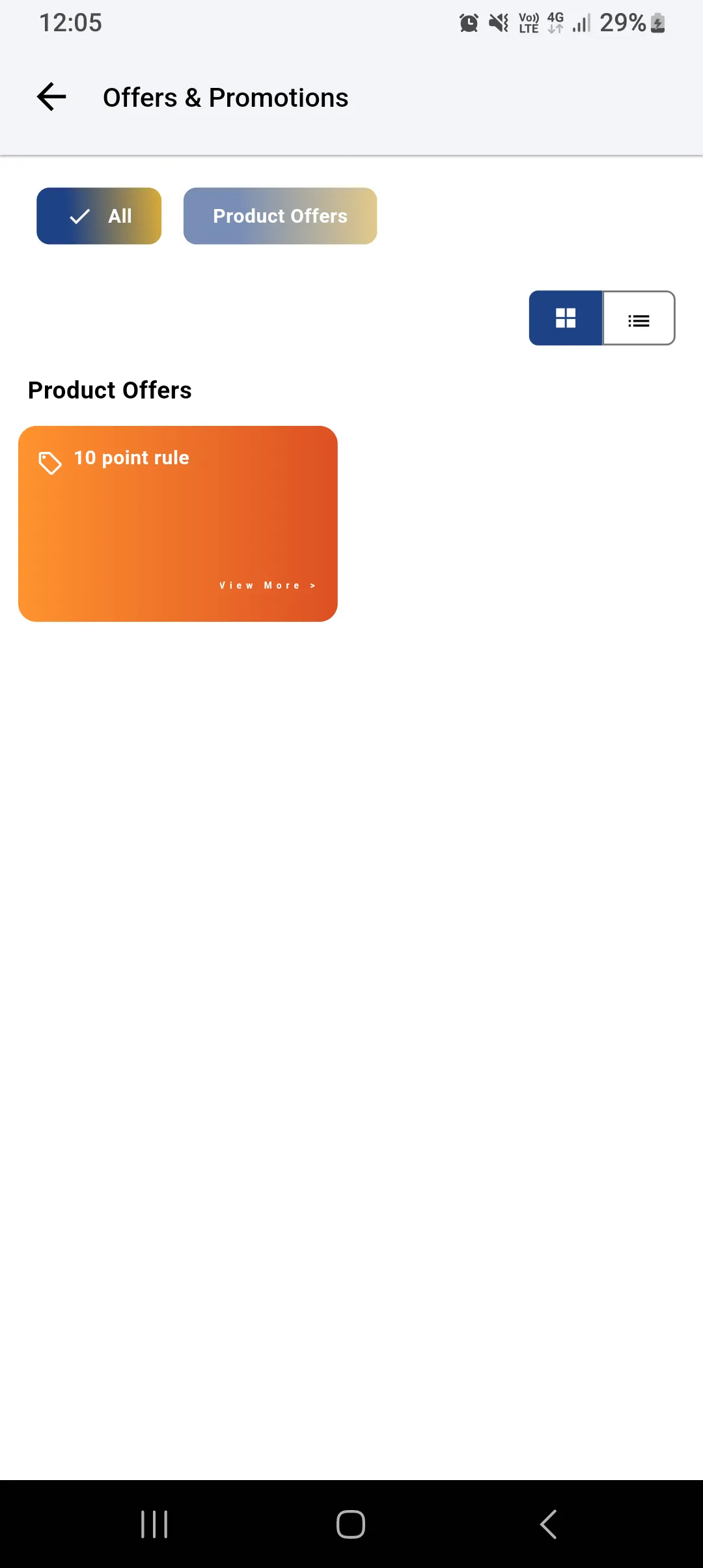Tap View More on the 10 point rule card
Image resolution: width=703 pixels, height=1568 pixels.
268,585
